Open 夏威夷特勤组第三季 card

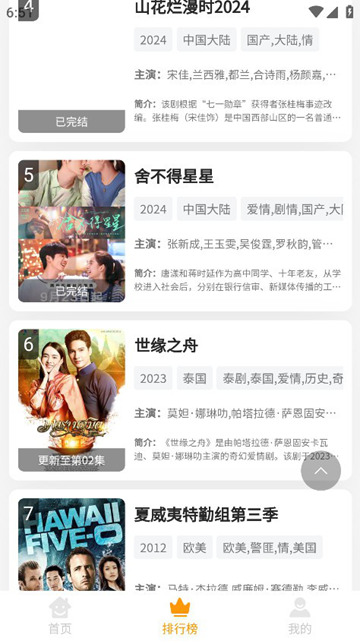pos(180,540)
